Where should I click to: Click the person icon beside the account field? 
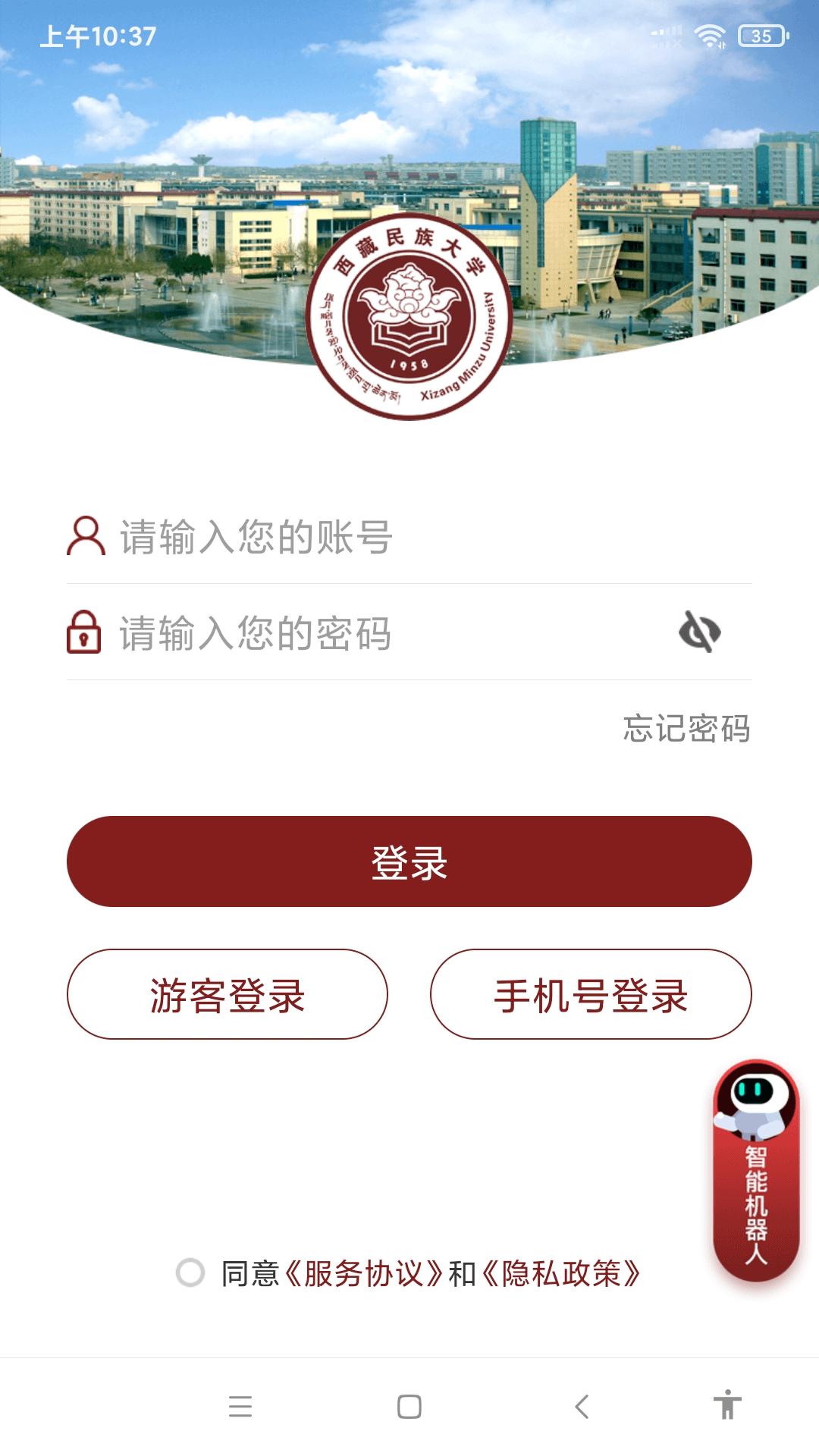coord(85,537)
